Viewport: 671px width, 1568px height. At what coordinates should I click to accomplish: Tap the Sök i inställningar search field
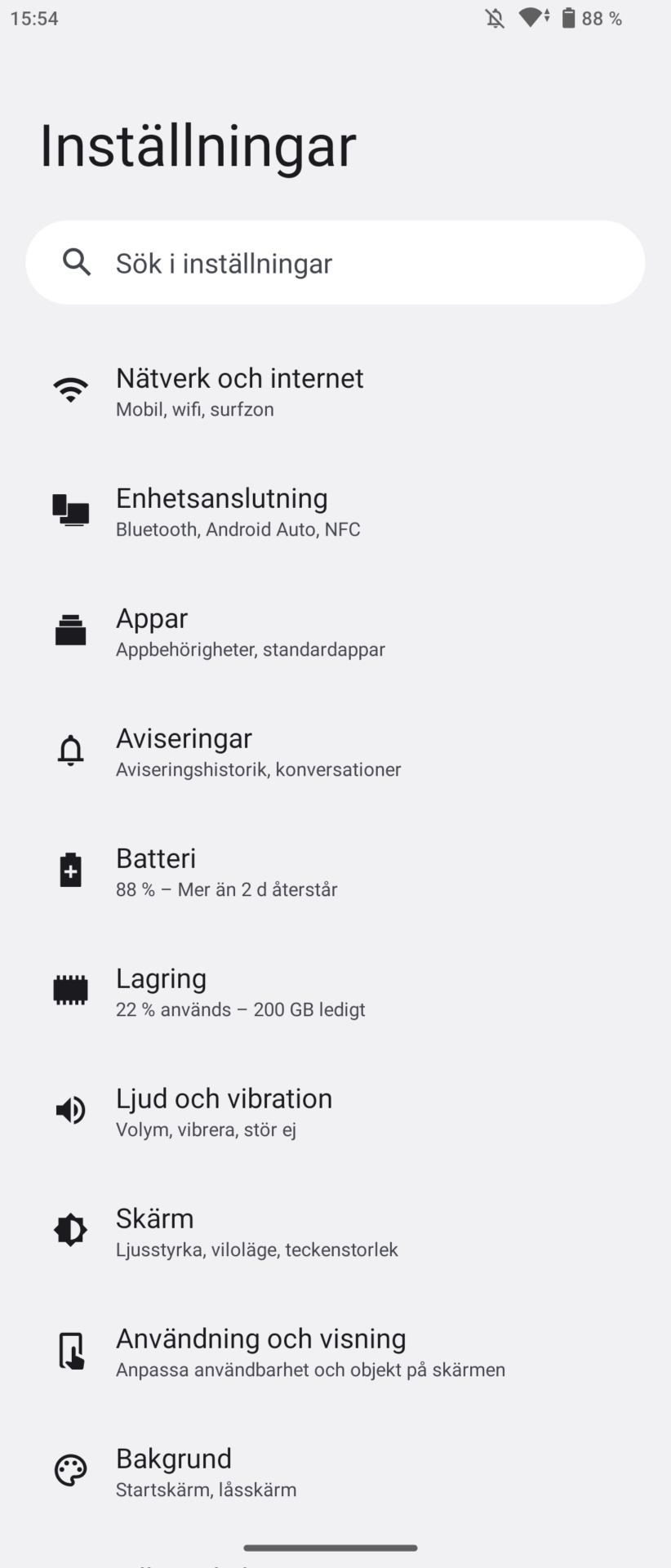(335, 263)
